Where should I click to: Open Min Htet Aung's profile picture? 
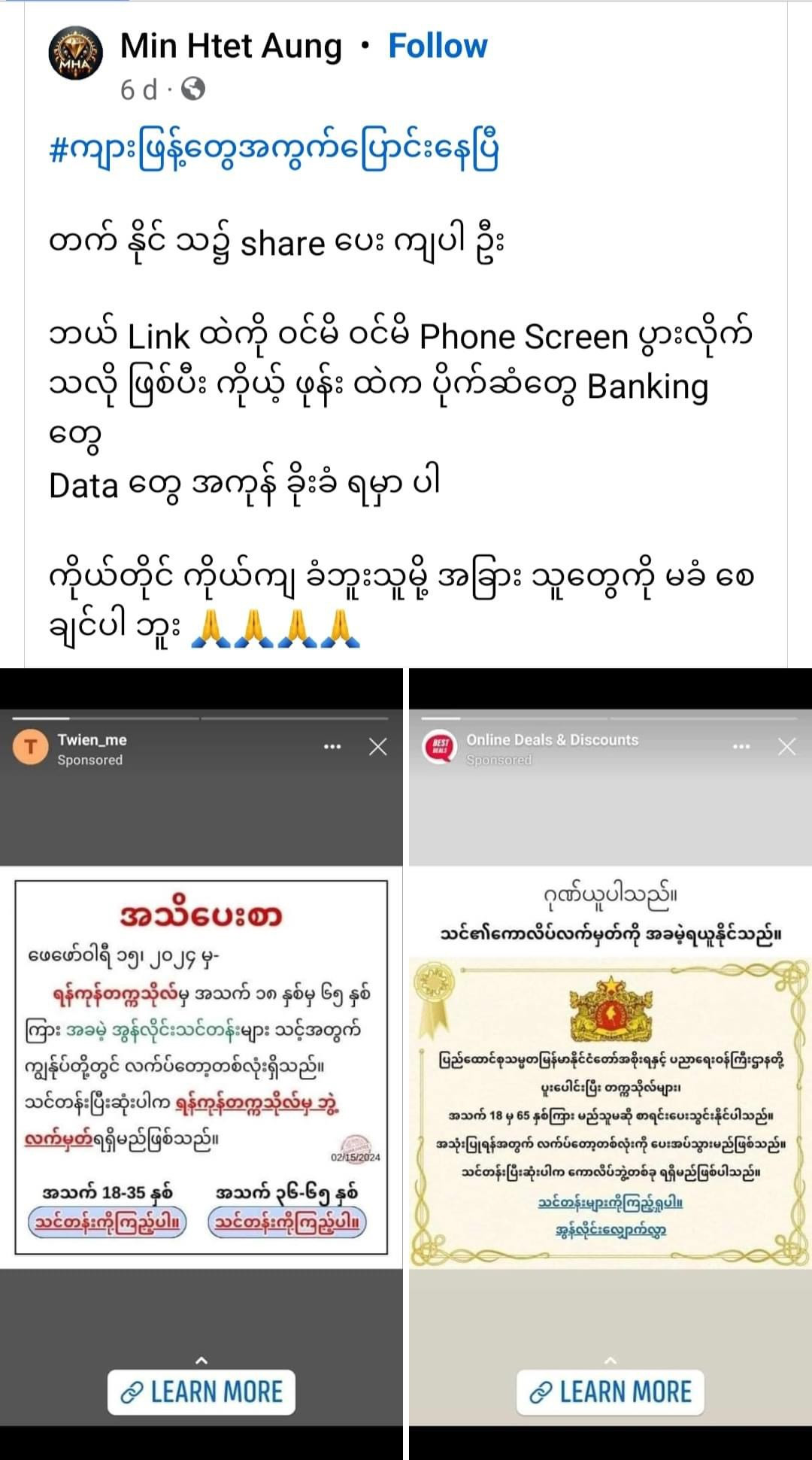pyautogui.click(x=75, y=53)
